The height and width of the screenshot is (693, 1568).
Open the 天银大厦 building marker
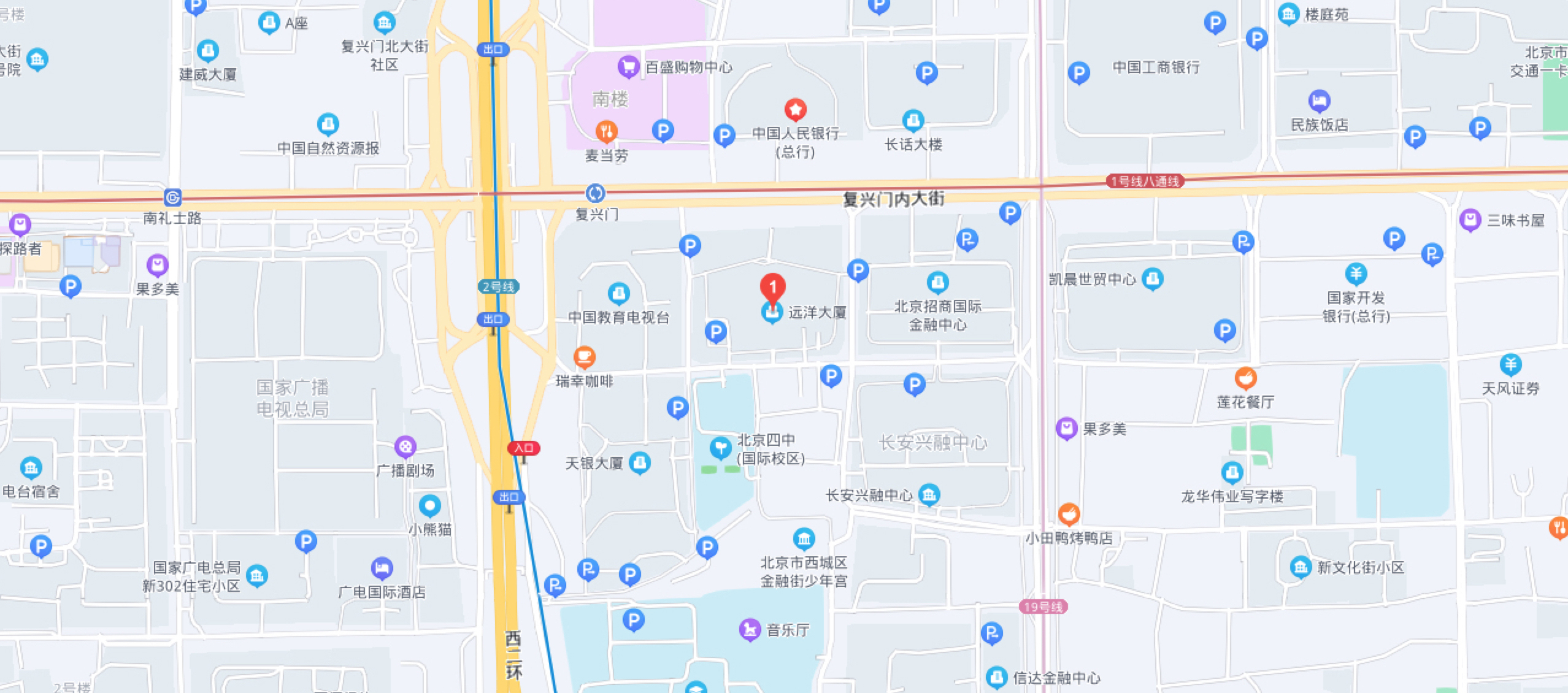pos(640,462)
